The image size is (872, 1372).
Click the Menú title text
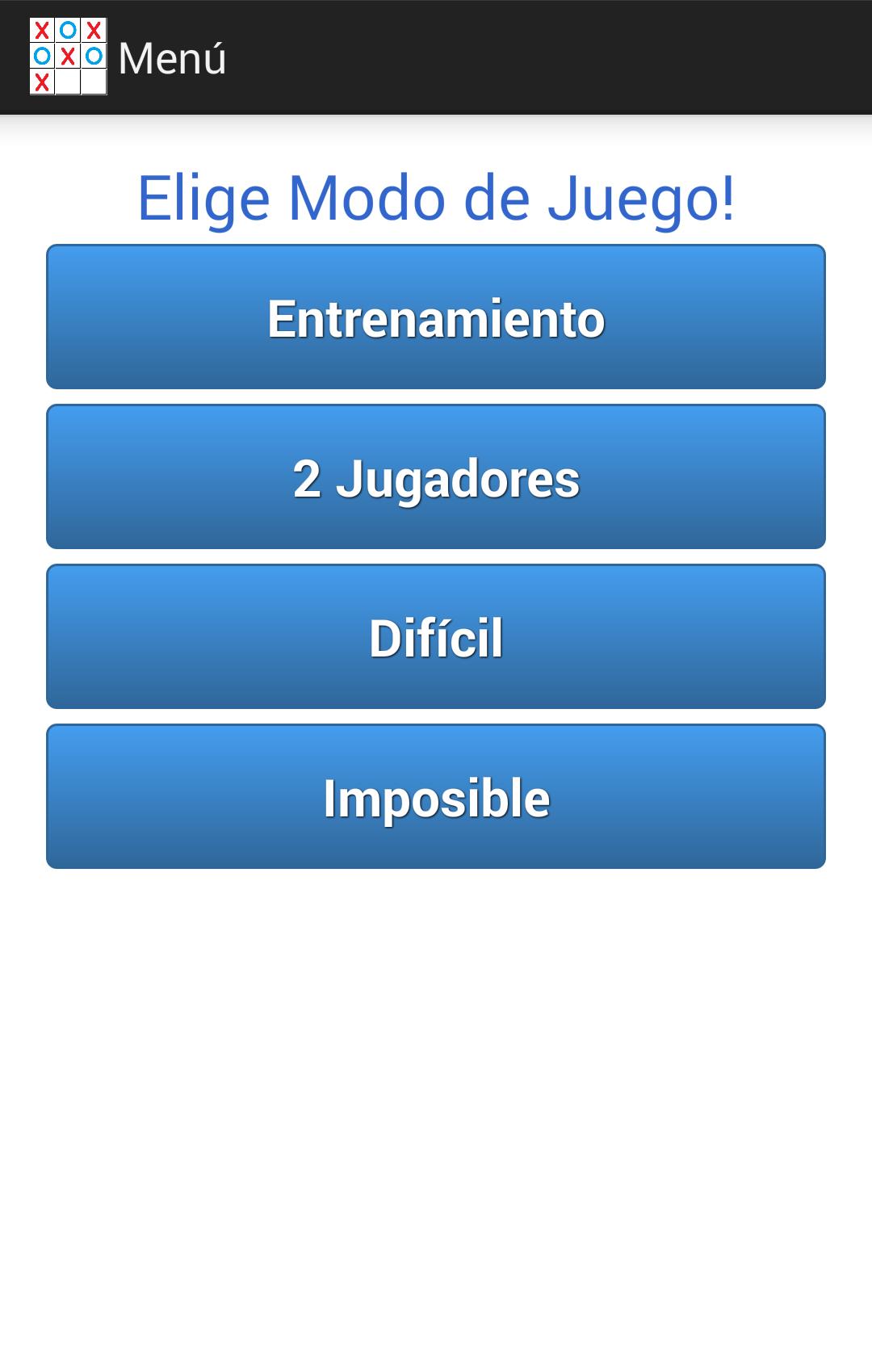172,57
